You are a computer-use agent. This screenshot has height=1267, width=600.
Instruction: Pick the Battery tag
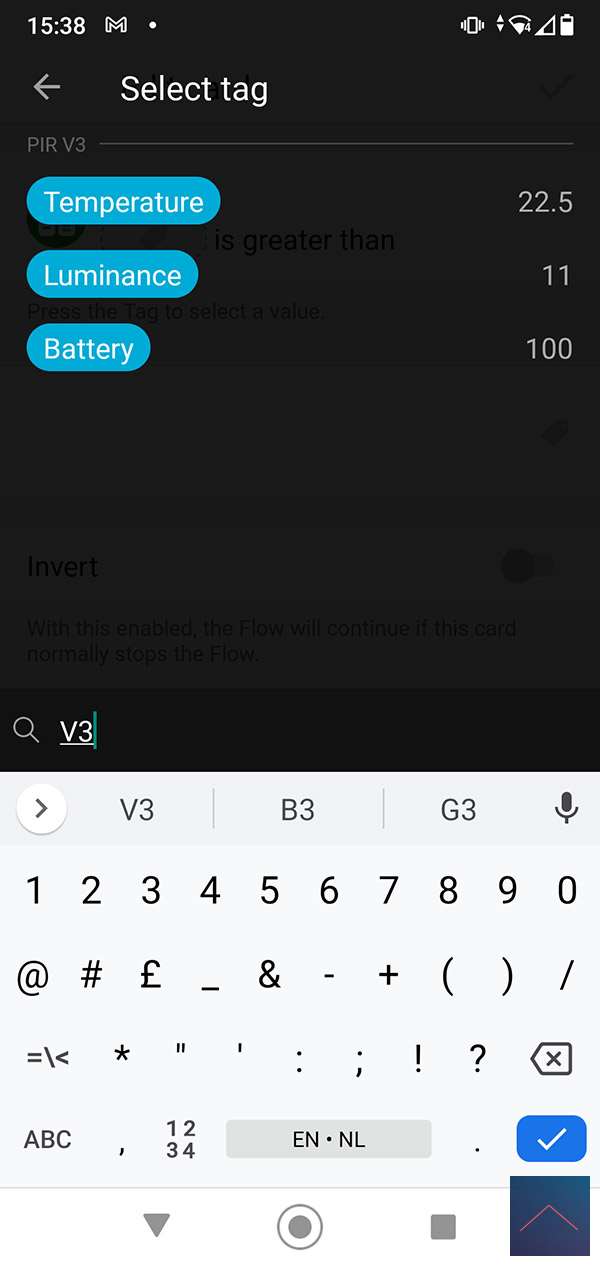[88, 348]
